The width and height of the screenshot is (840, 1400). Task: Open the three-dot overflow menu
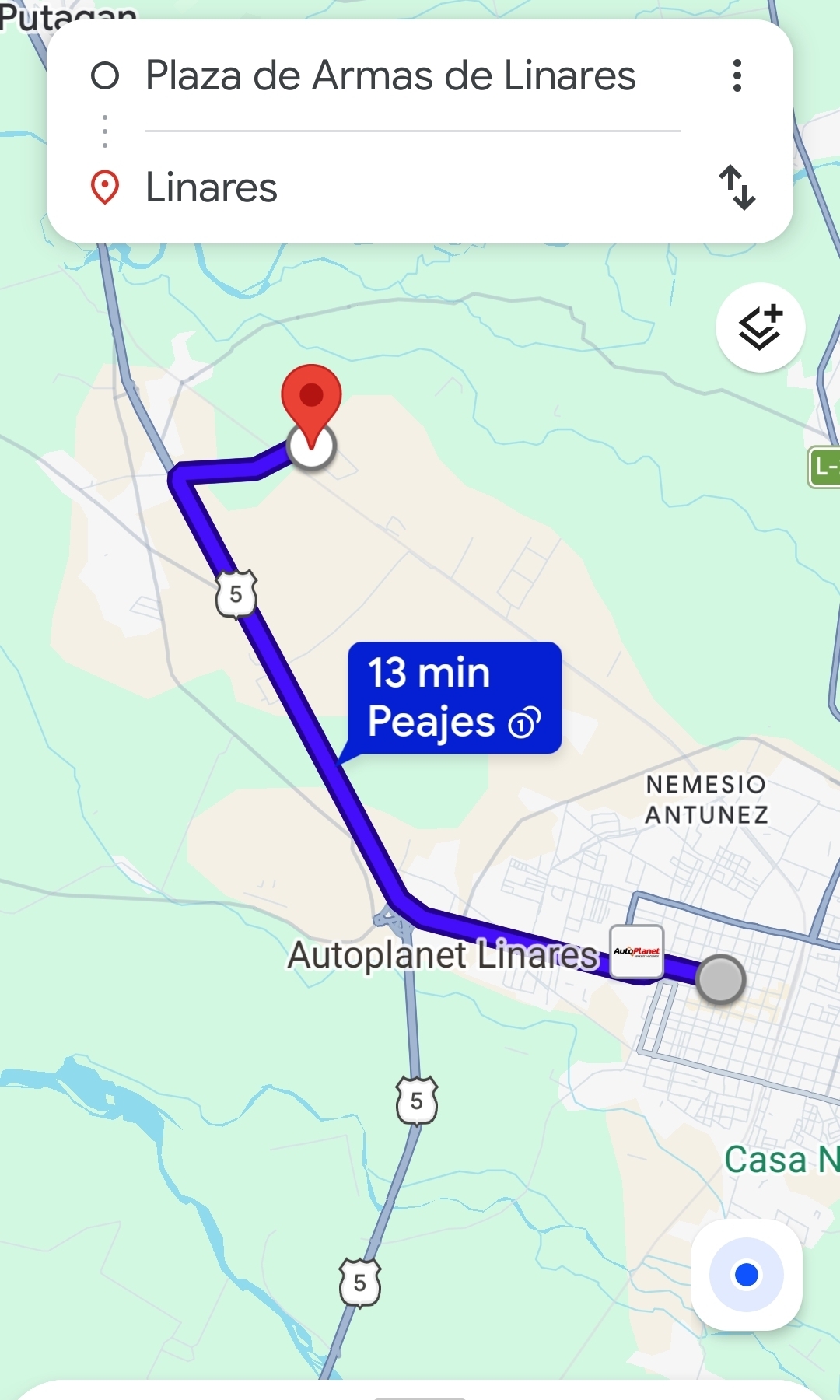737,76
